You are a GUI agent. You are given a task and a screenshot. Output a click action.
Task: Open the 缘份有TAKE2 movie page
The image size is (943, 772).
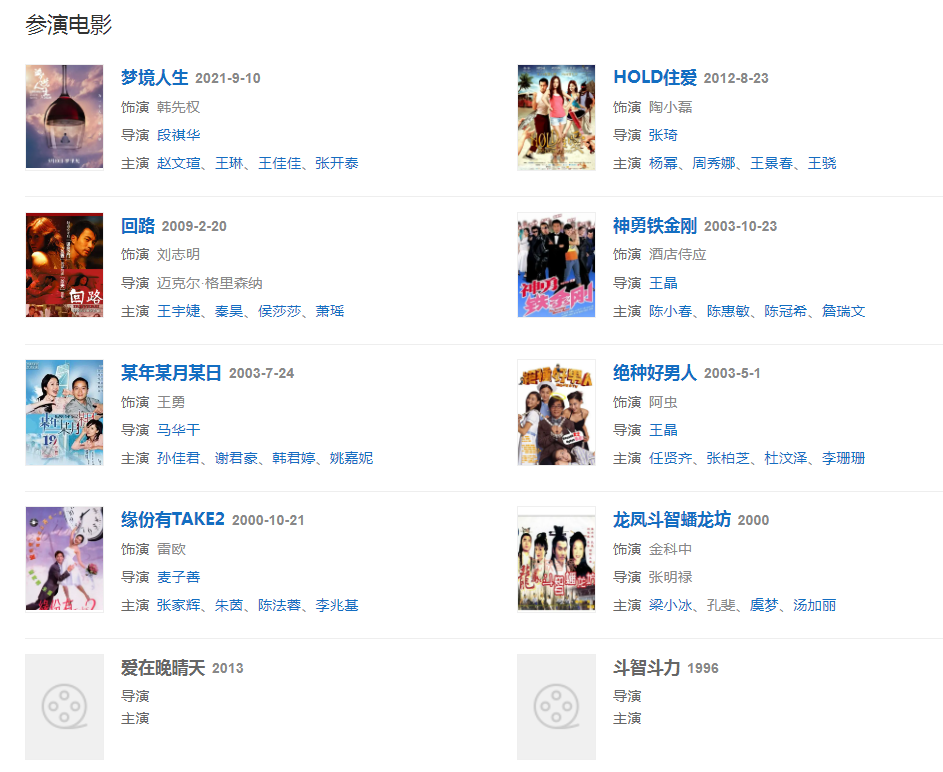pyautogui.click(x=172, y=520)
